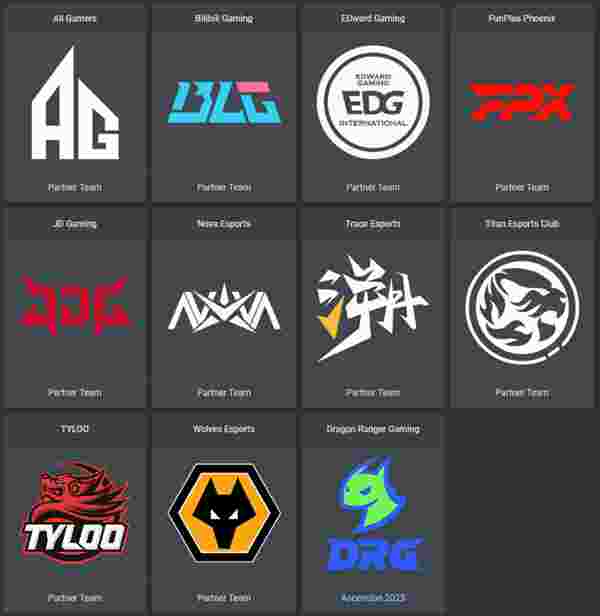Screen dimensions: 600x616
Task: Select the TYLOO team tile
Action: pos(75,512)
